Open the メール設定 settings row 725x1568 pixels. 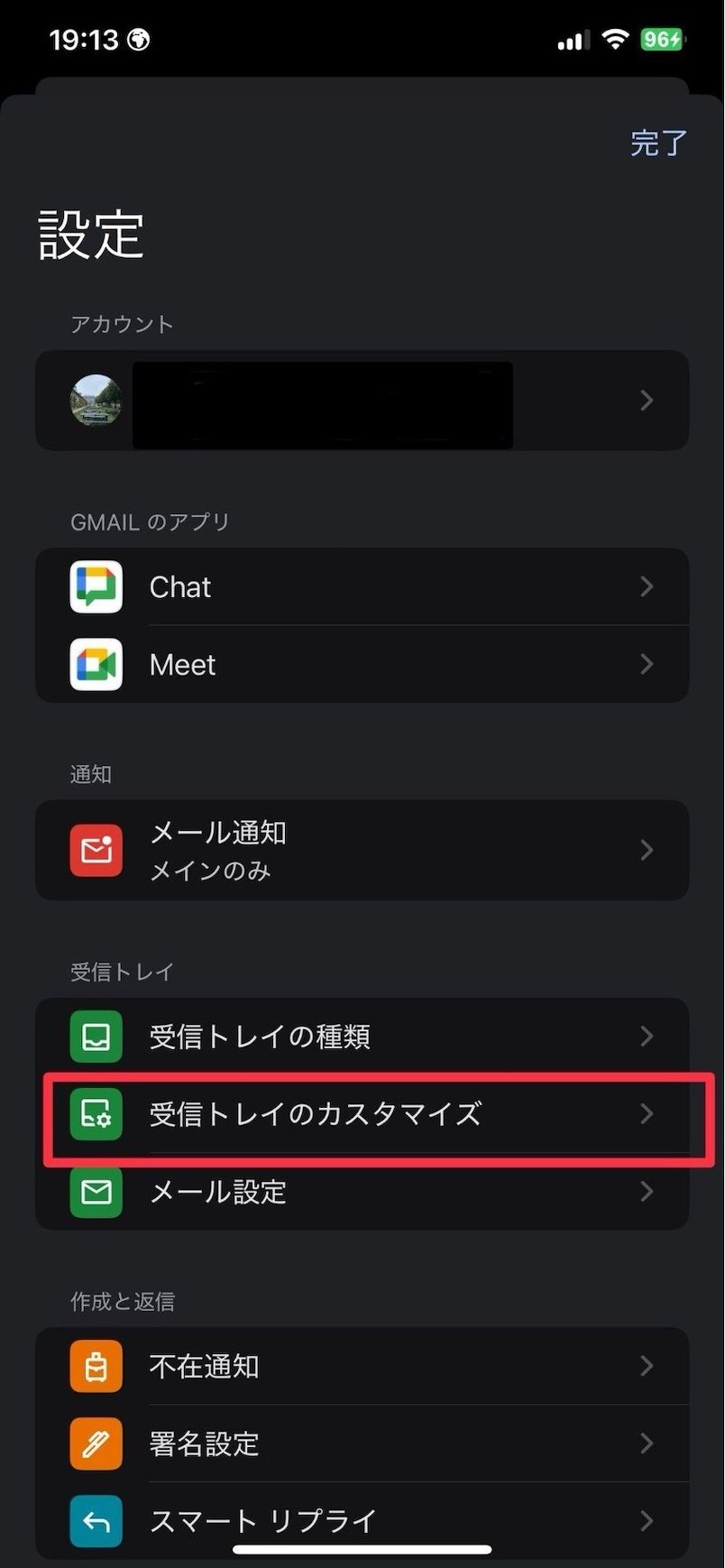361,1191
